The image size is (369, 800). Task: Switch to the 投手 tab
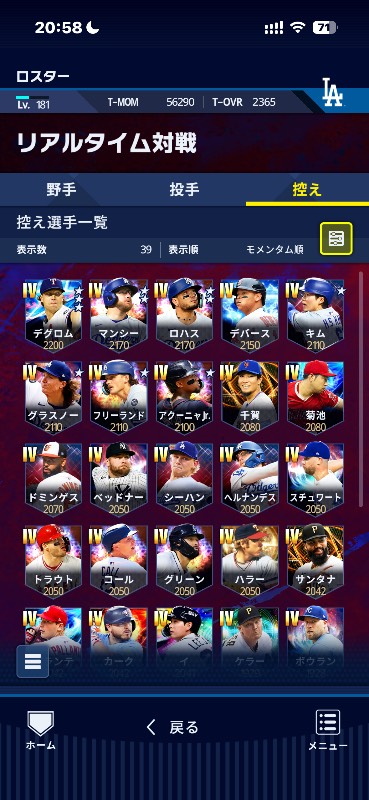184,189
